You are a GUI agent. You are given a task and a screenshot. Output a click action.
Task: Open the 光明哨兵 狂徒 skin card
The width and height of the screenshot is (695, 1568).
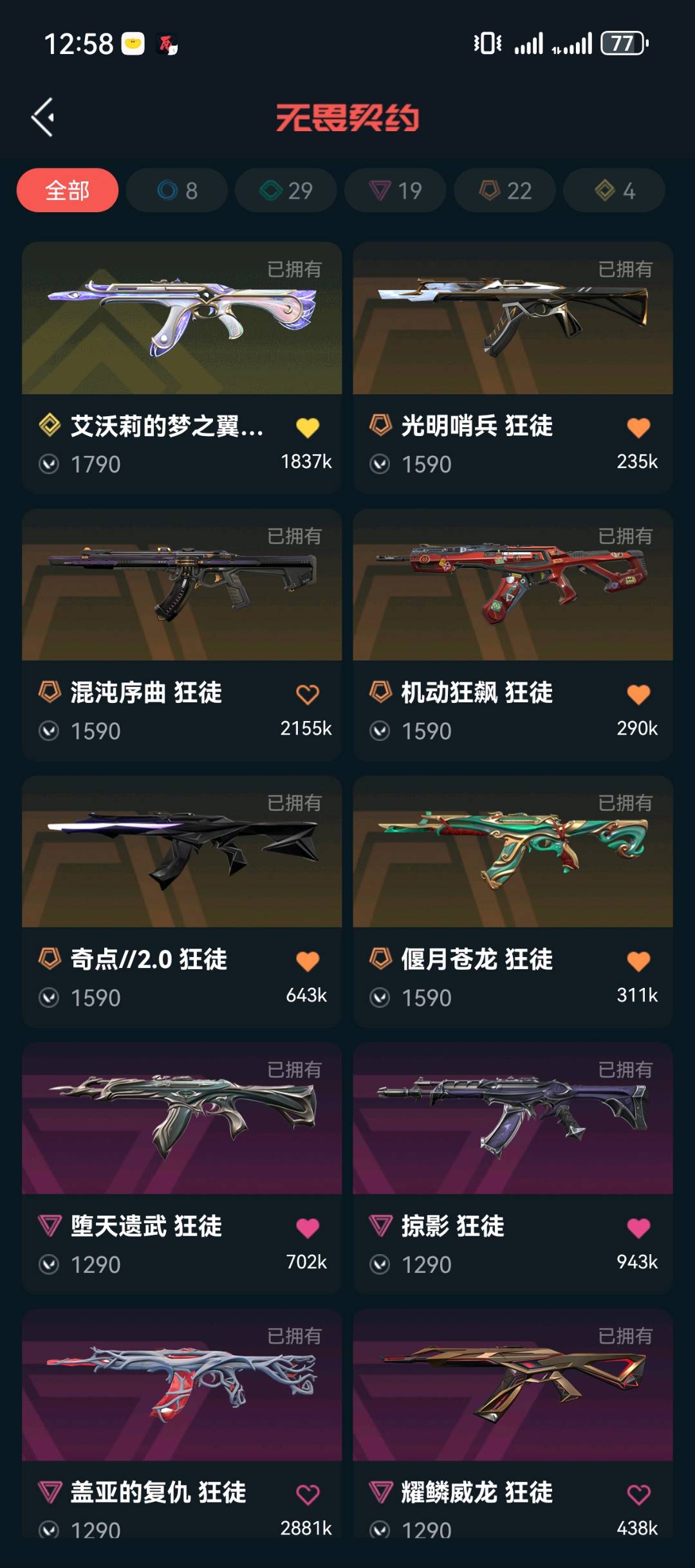tap(513, 368)
